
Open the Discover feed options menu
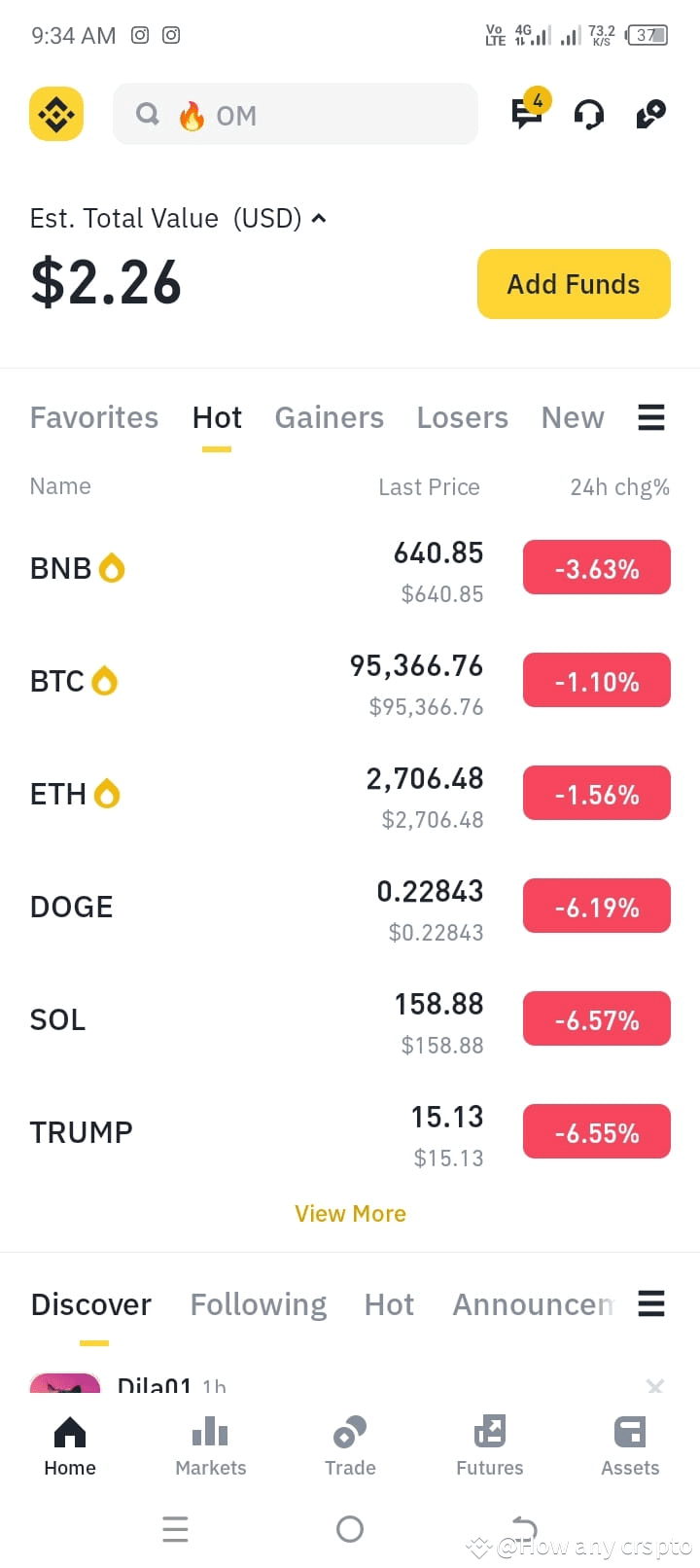(x=650, y=1303)
